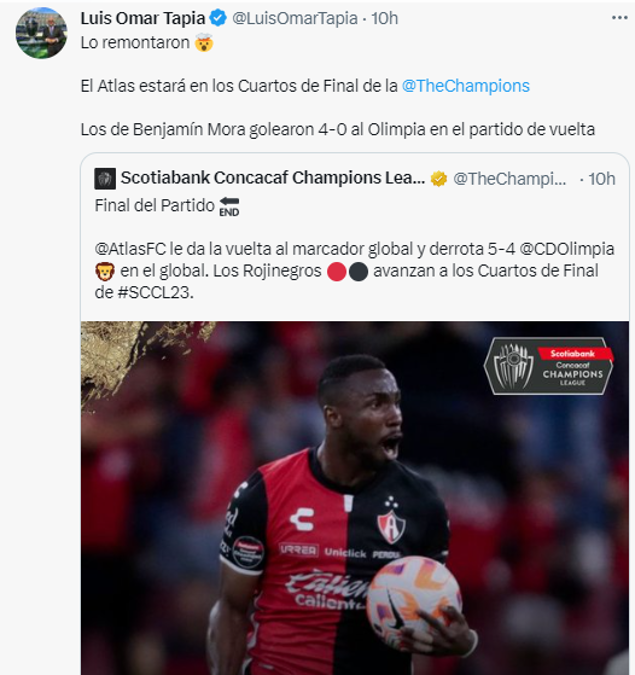Open Luis Omar Tapia's profile picture
635x675 pixels.
41,33
